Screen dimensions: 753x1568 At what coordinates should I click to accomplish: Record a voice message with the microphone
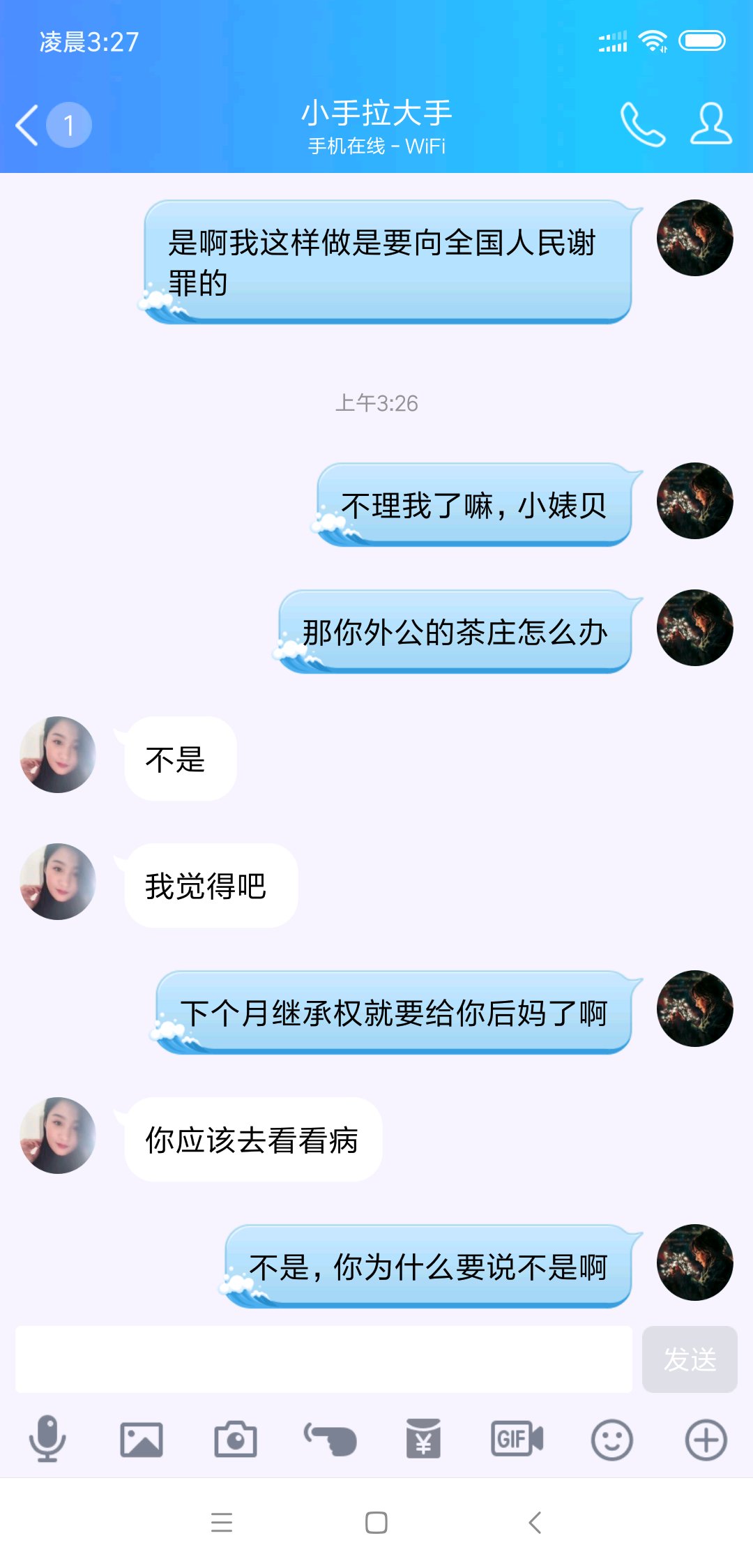(47, 1439)
